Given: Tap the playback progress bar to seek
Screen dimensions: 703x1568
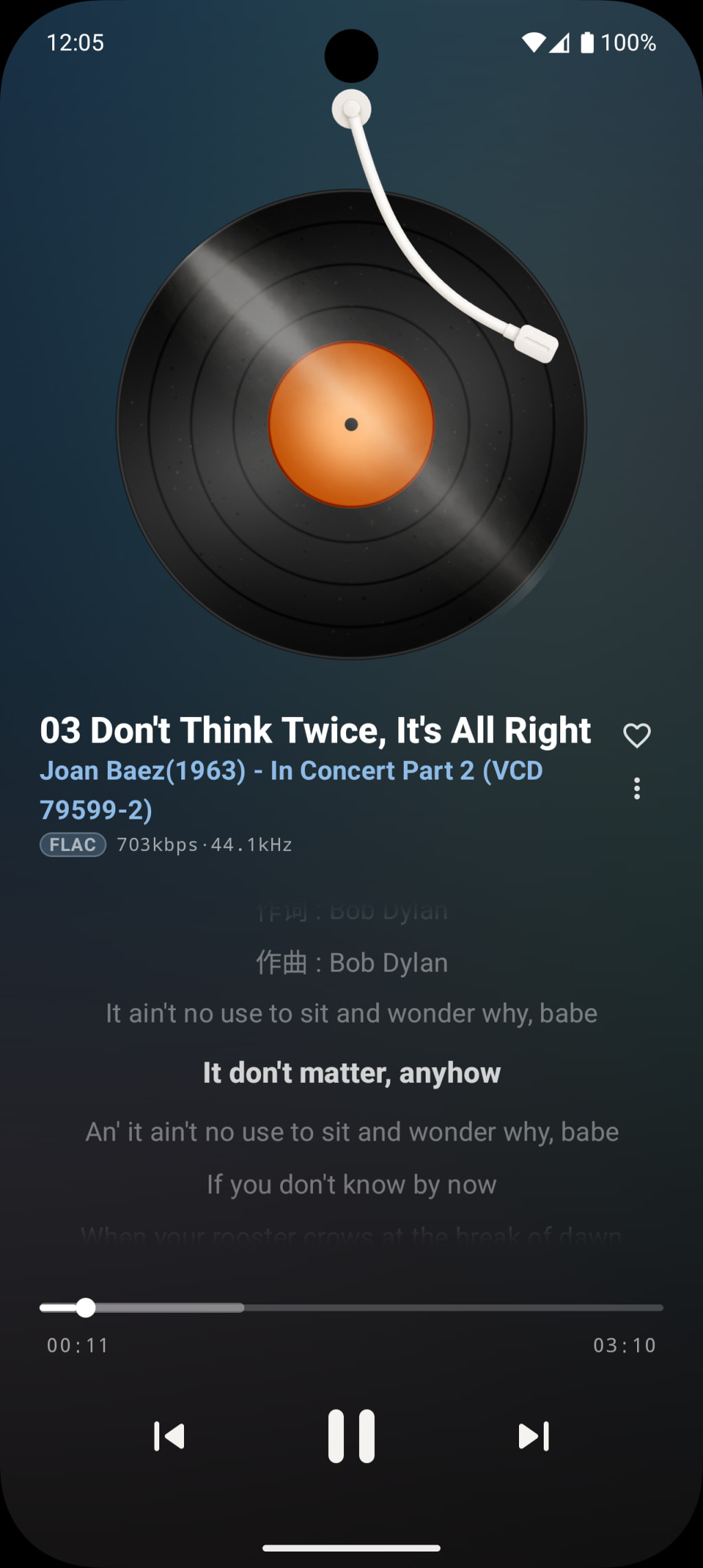Looking at the screenshot, I should click(x=351, y=1308).
